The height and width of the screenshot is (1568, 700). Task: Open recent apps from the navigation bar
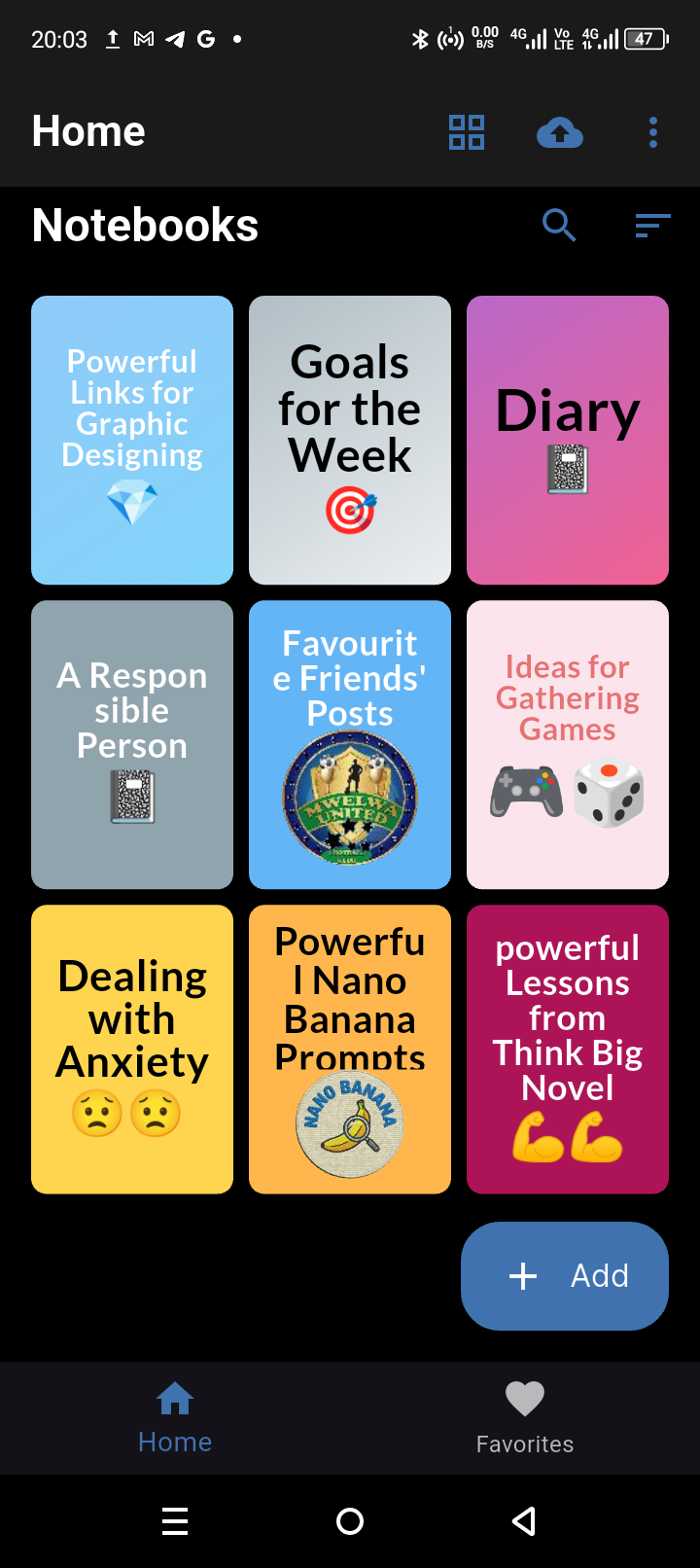point(175,1521)
